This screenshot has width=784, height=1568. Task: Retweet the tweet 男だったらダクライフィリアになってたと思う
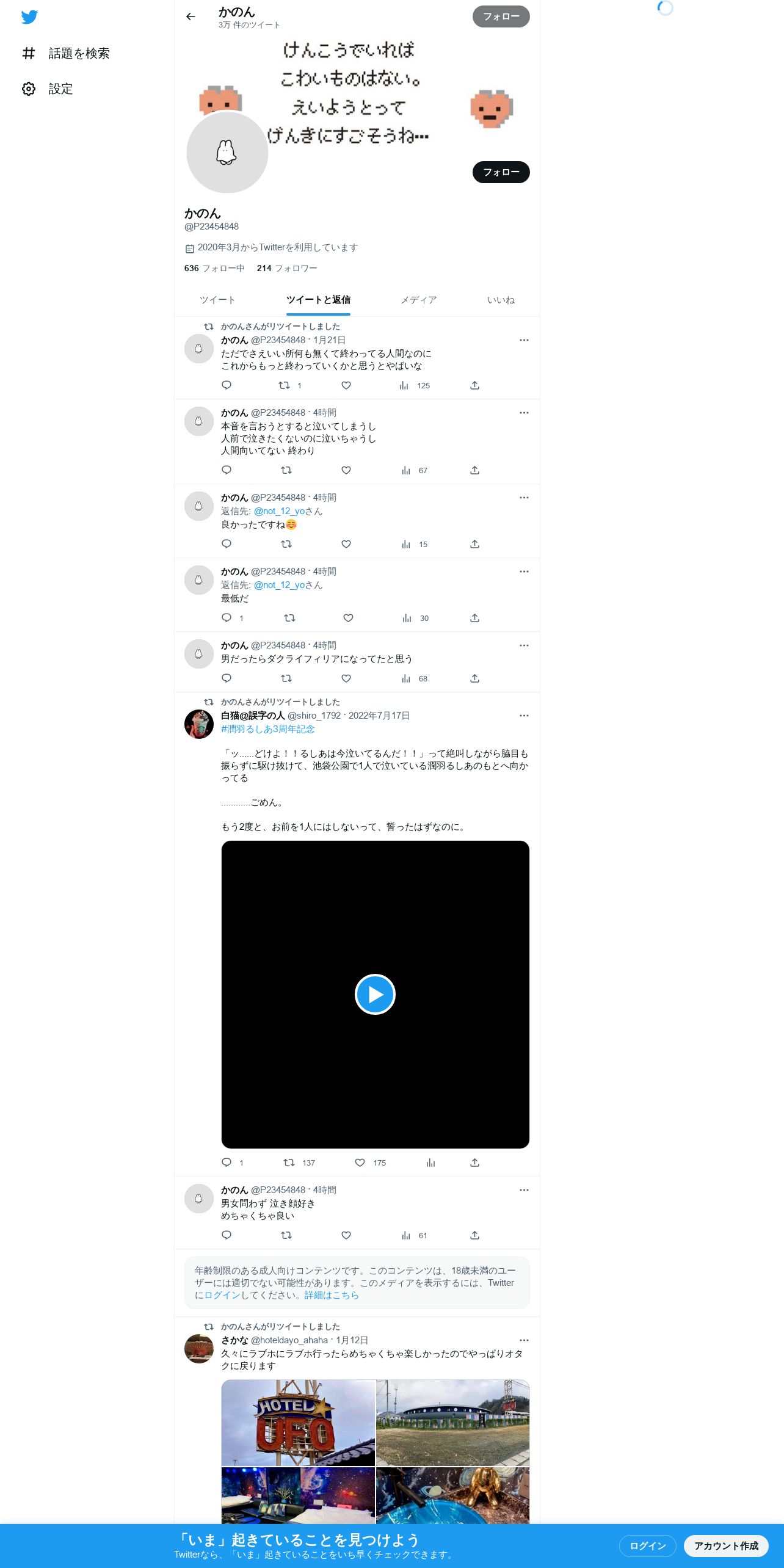click(x=286, y=678)
